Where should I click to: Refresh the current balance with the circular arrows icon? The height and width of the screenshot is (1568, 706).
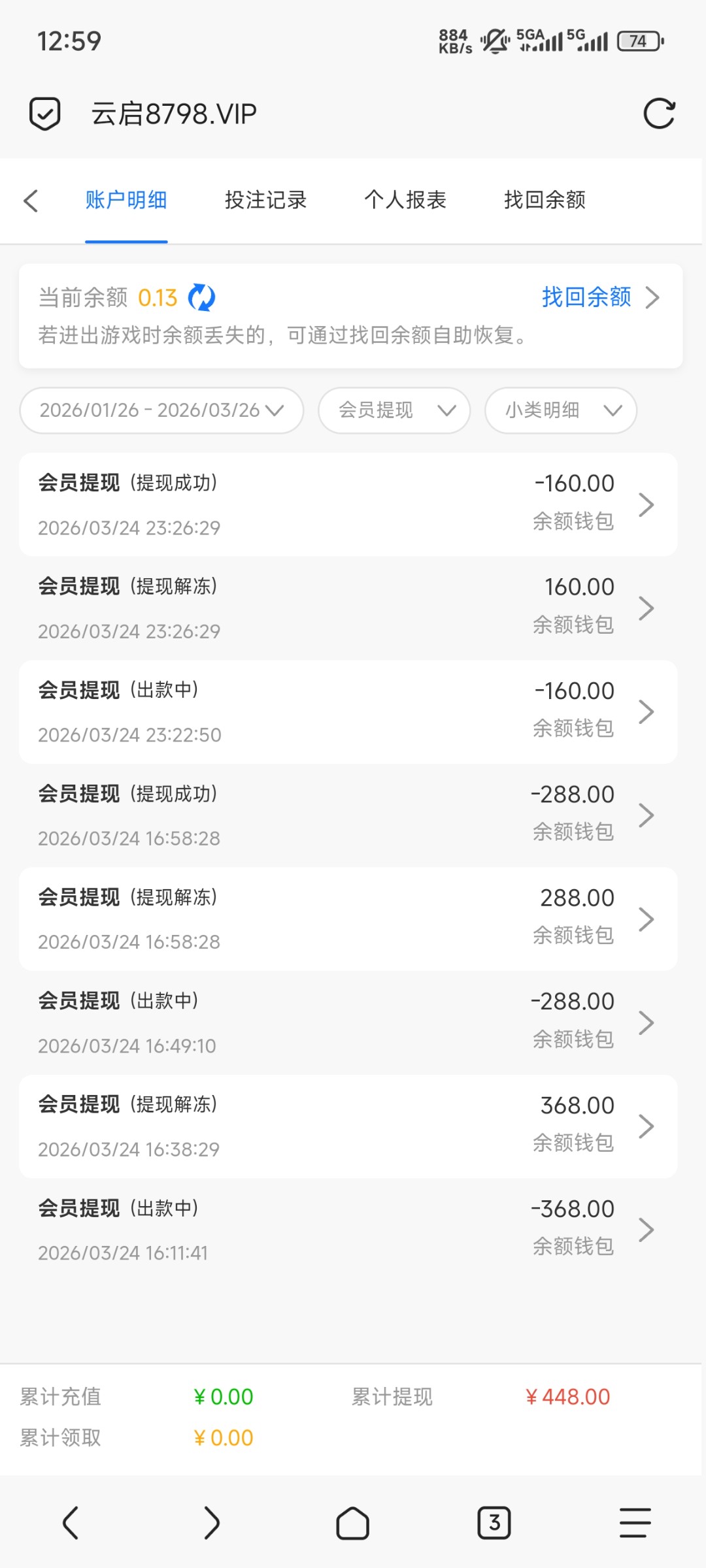[x=201, y=297]
